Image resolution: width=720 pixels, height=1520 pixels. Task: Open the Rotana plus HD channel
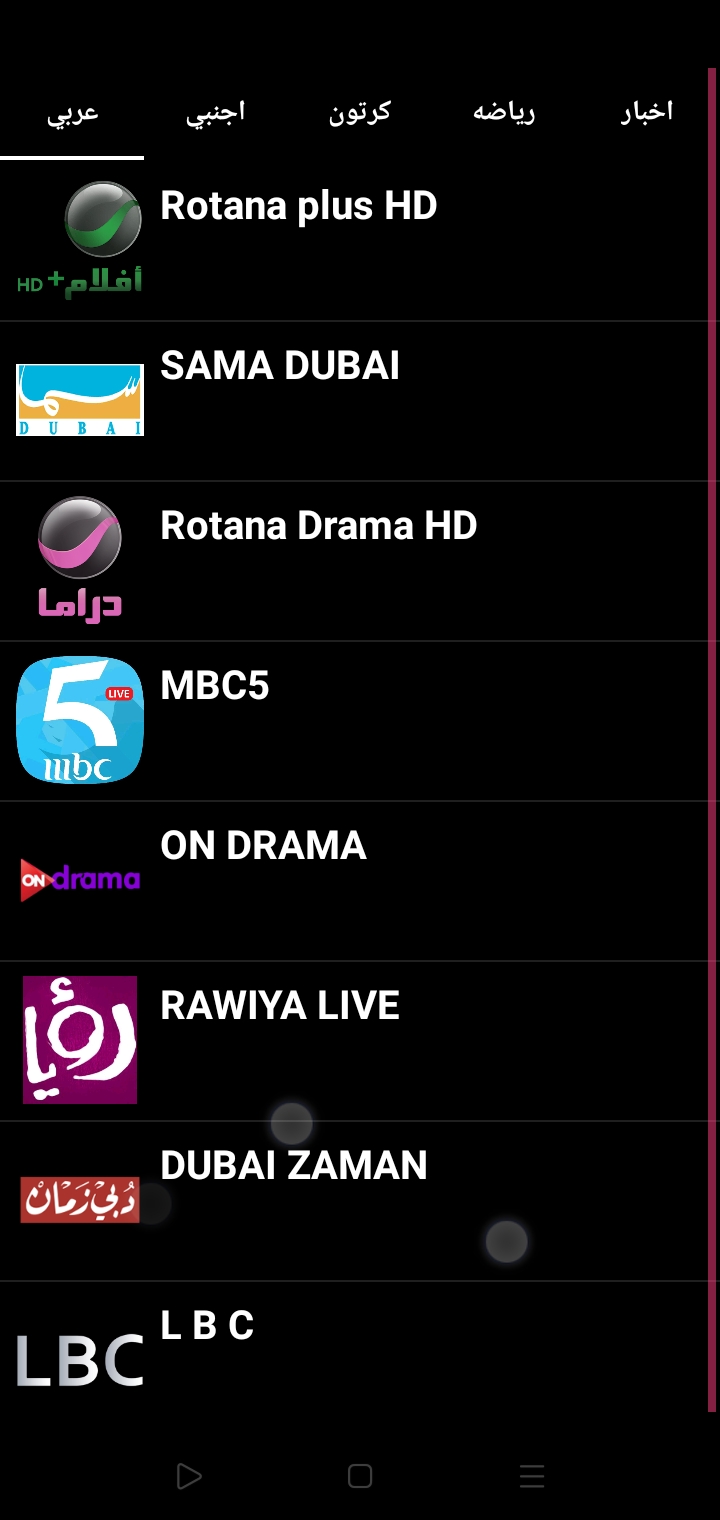pyautogui.click(x=354, y=240)
